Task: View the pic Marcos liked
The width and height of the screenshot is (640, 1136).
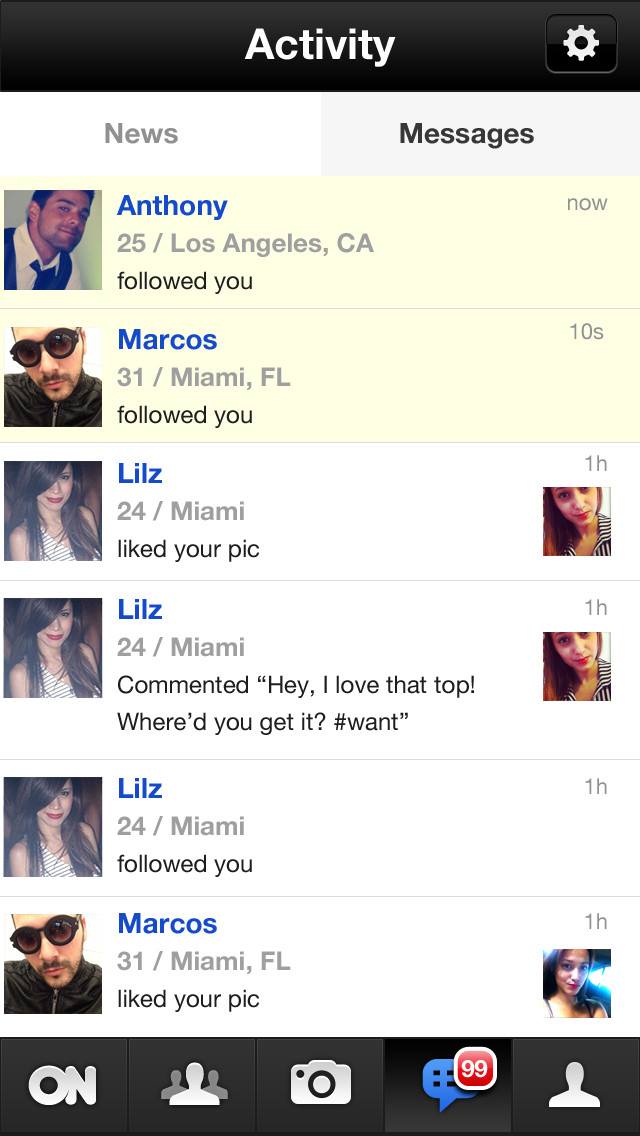Action: 576,983
